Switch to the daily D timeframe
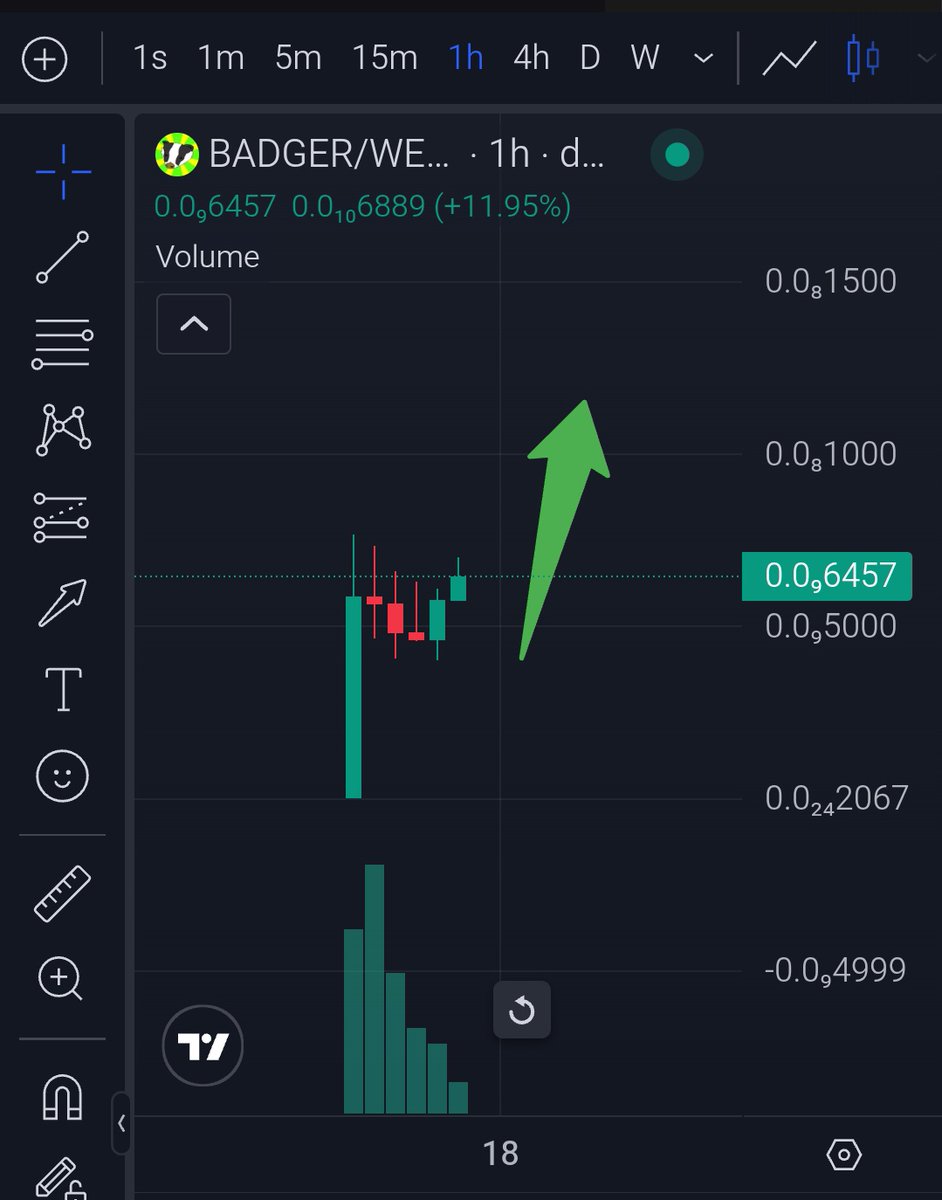This screenshot has height=1200, width=942. pos(590,59)
